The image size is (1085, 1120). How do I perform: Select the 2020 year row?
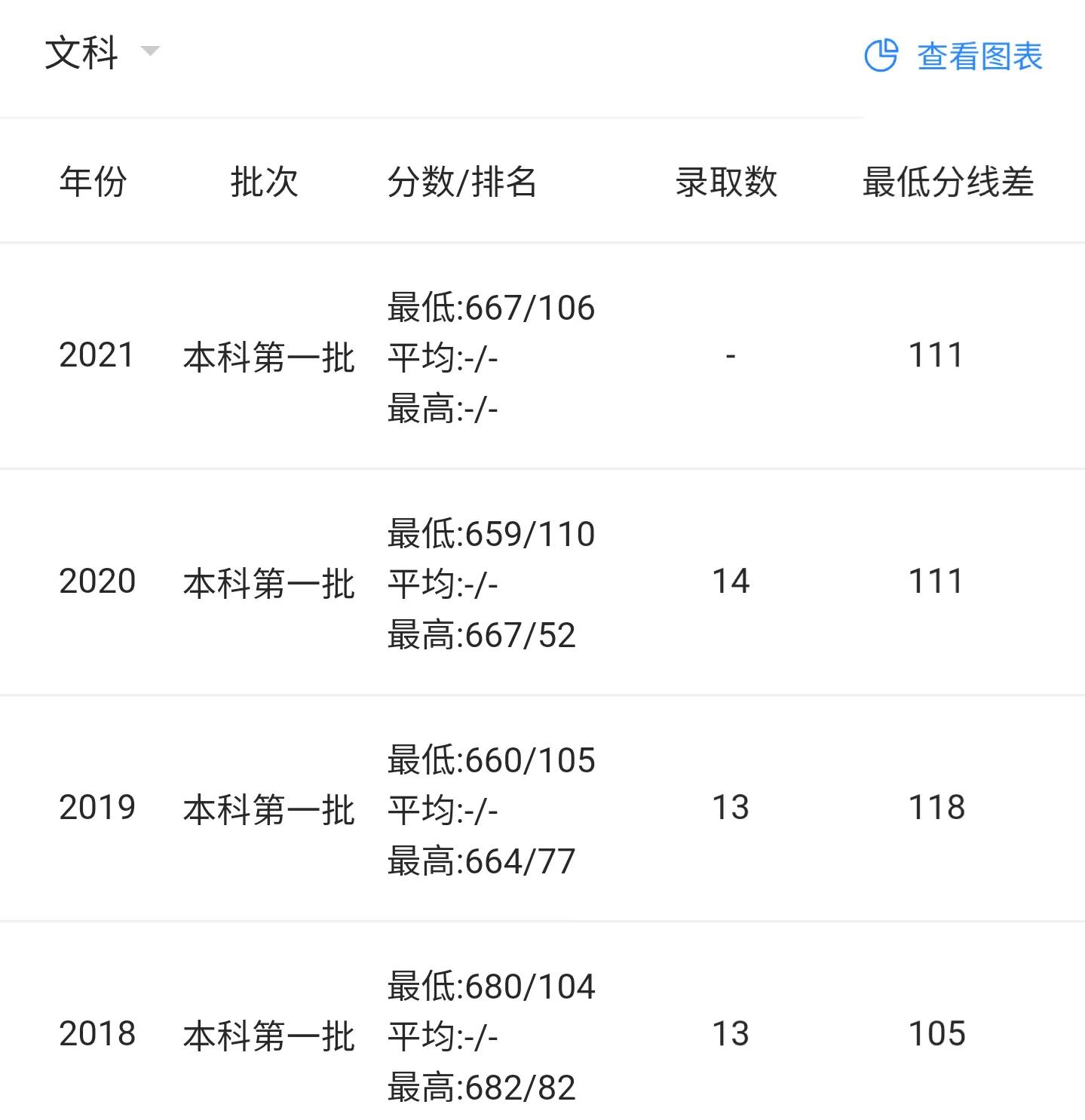pyautogui.click(x=95, y=581)
